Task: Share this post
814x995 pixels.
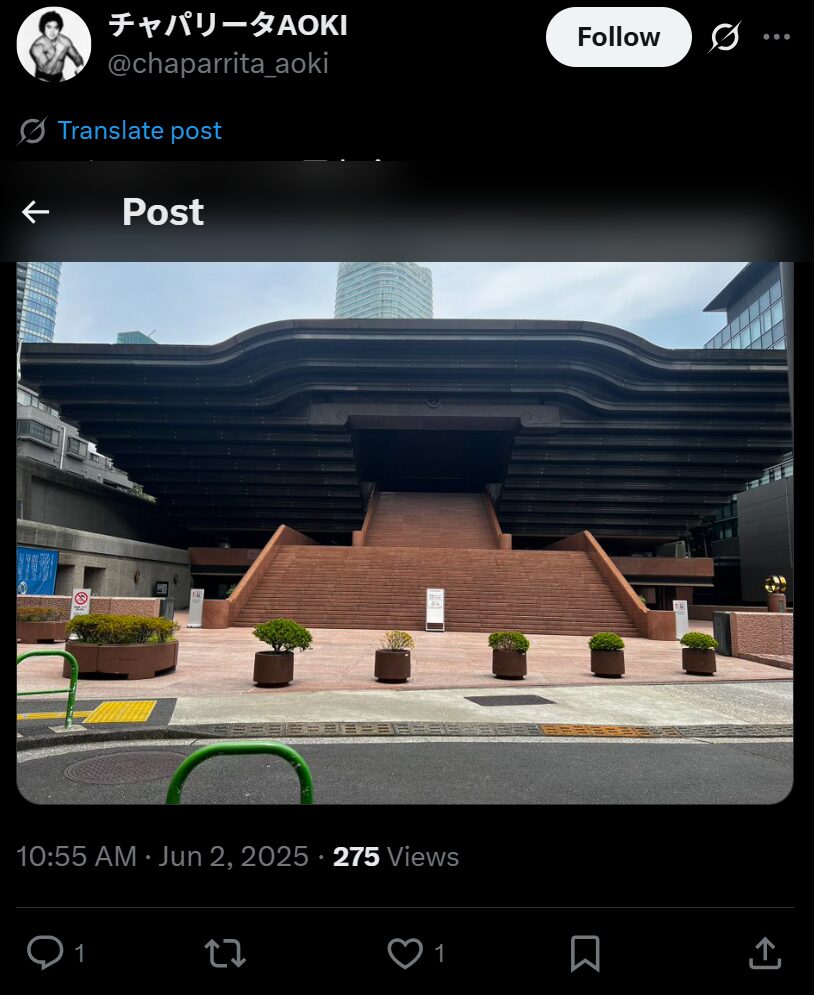Action: tap(764, 953)
